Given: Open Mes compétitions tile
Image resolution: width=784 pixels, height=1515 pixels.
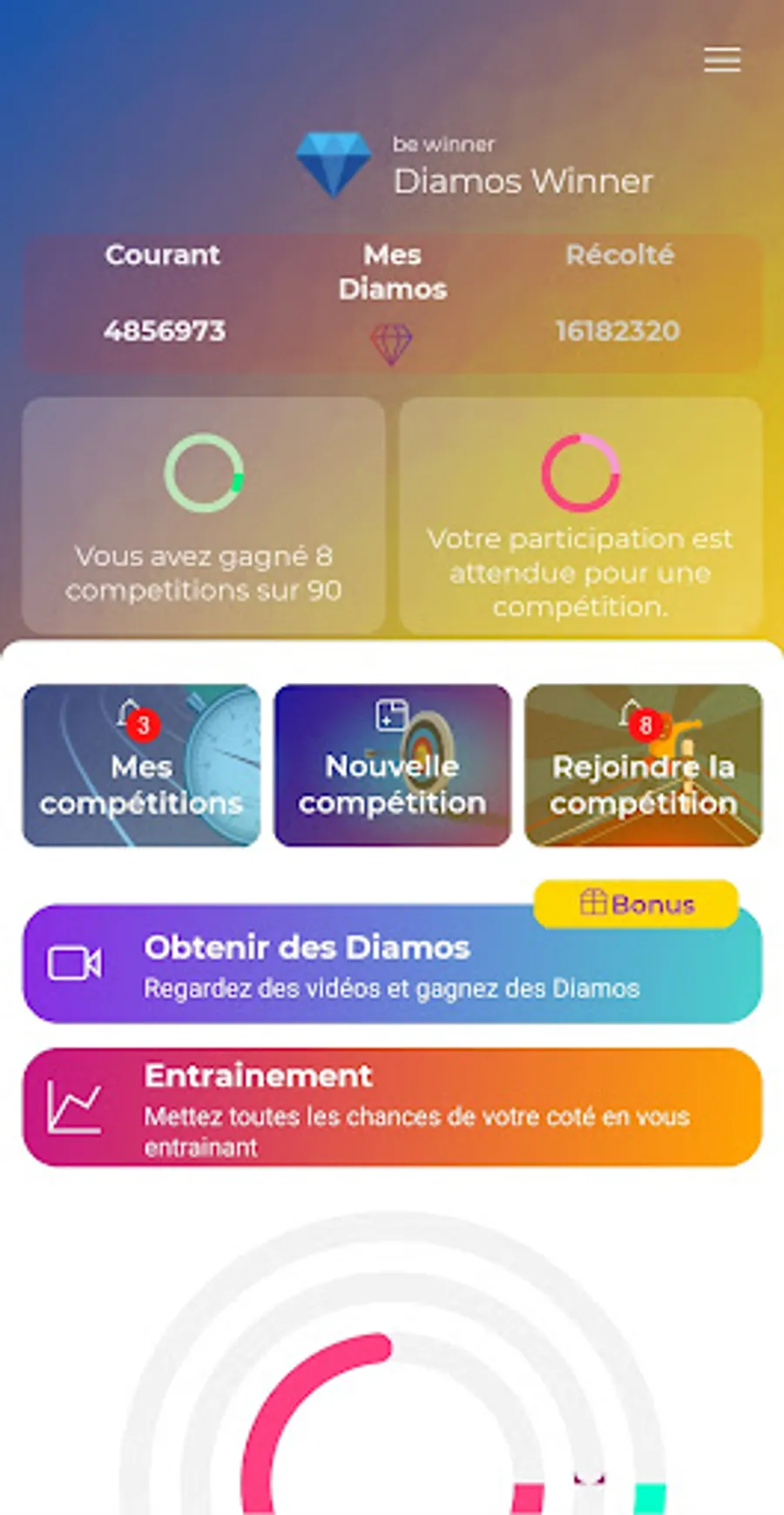Looking at the screenshot, I should [x=141, y=765].
